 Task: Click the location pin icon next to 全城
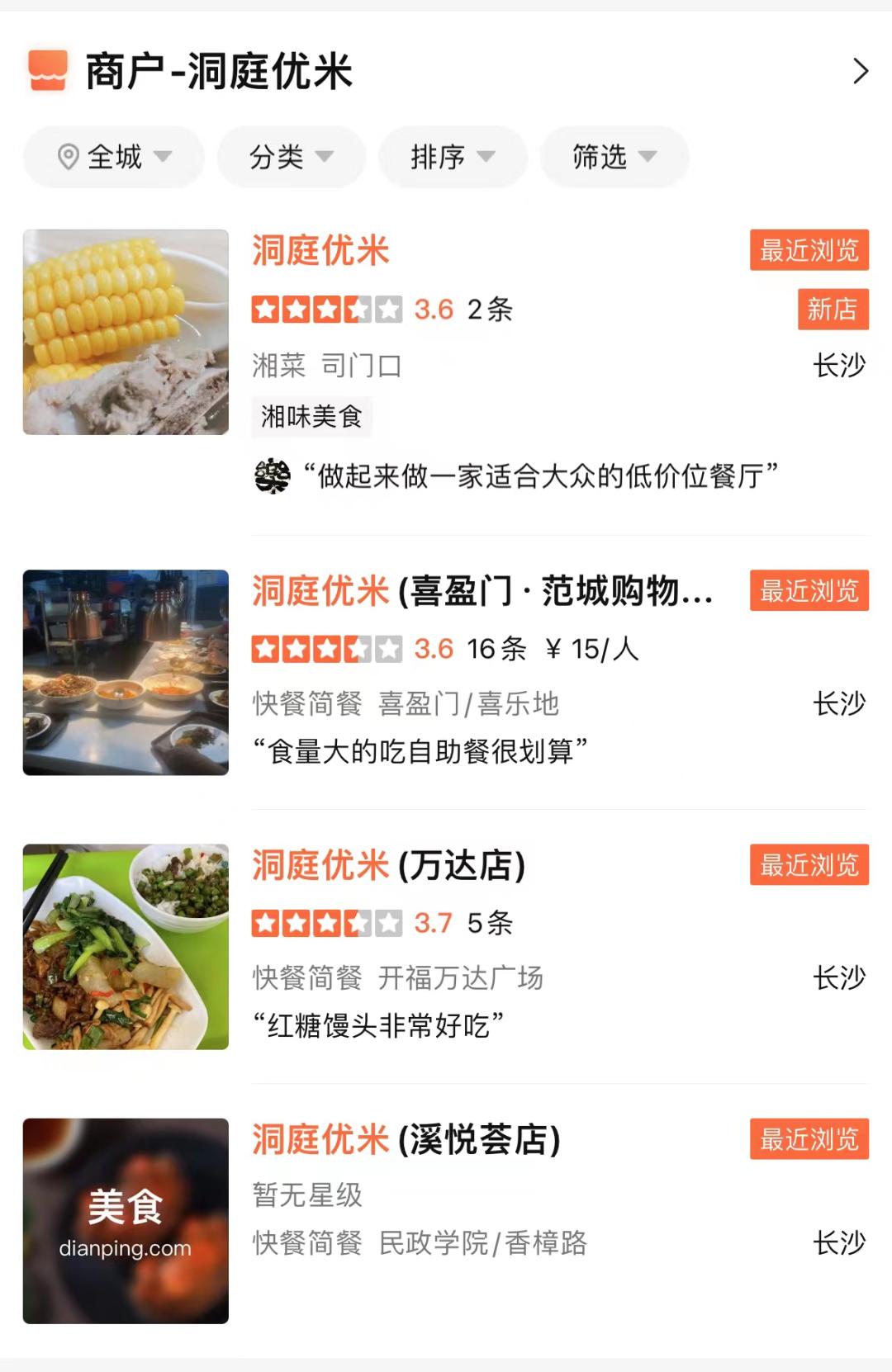[70, 157]
